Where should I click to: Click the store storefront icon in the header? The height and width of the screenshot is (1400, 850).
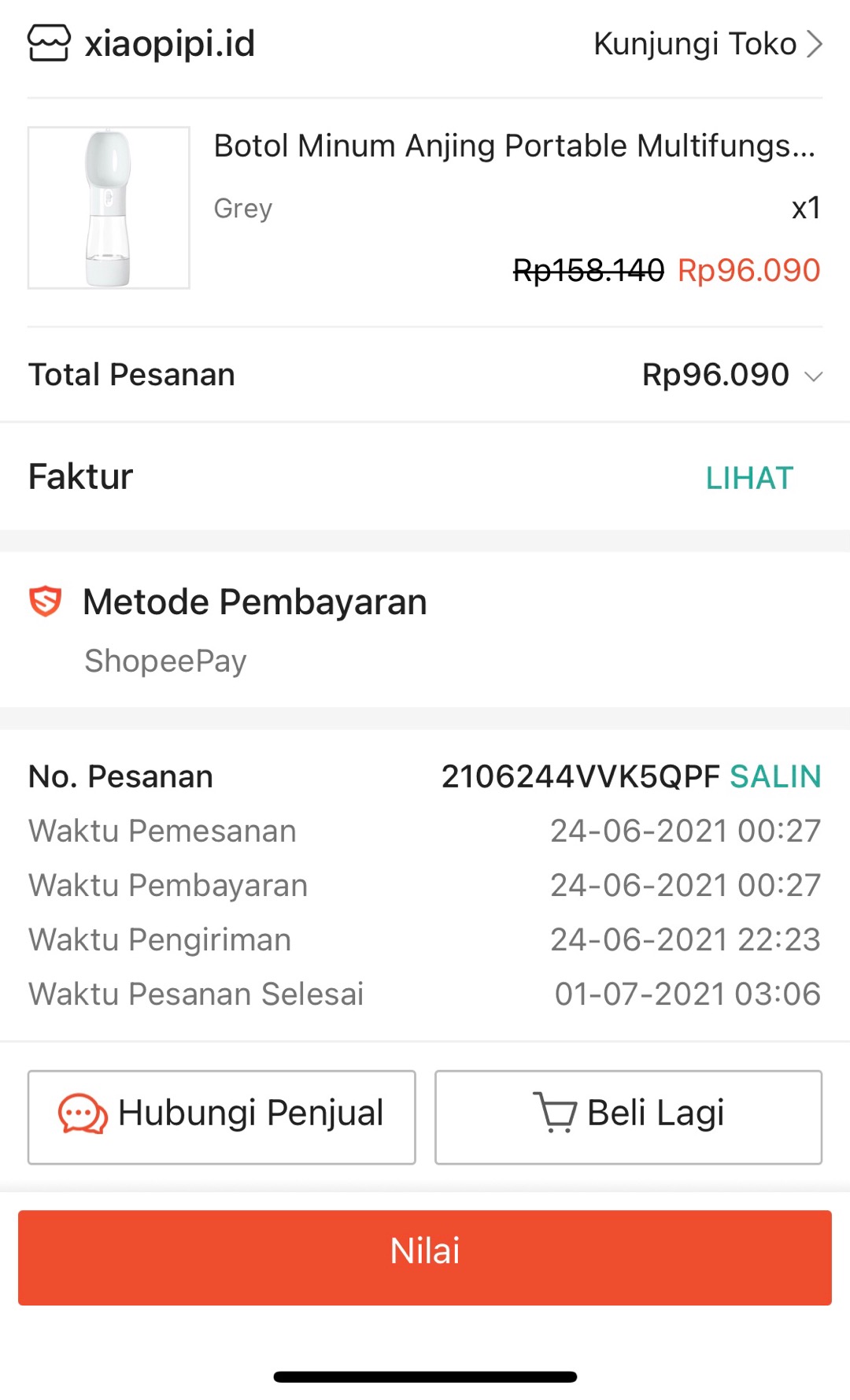pyautogui.click(x=49, y=44)
